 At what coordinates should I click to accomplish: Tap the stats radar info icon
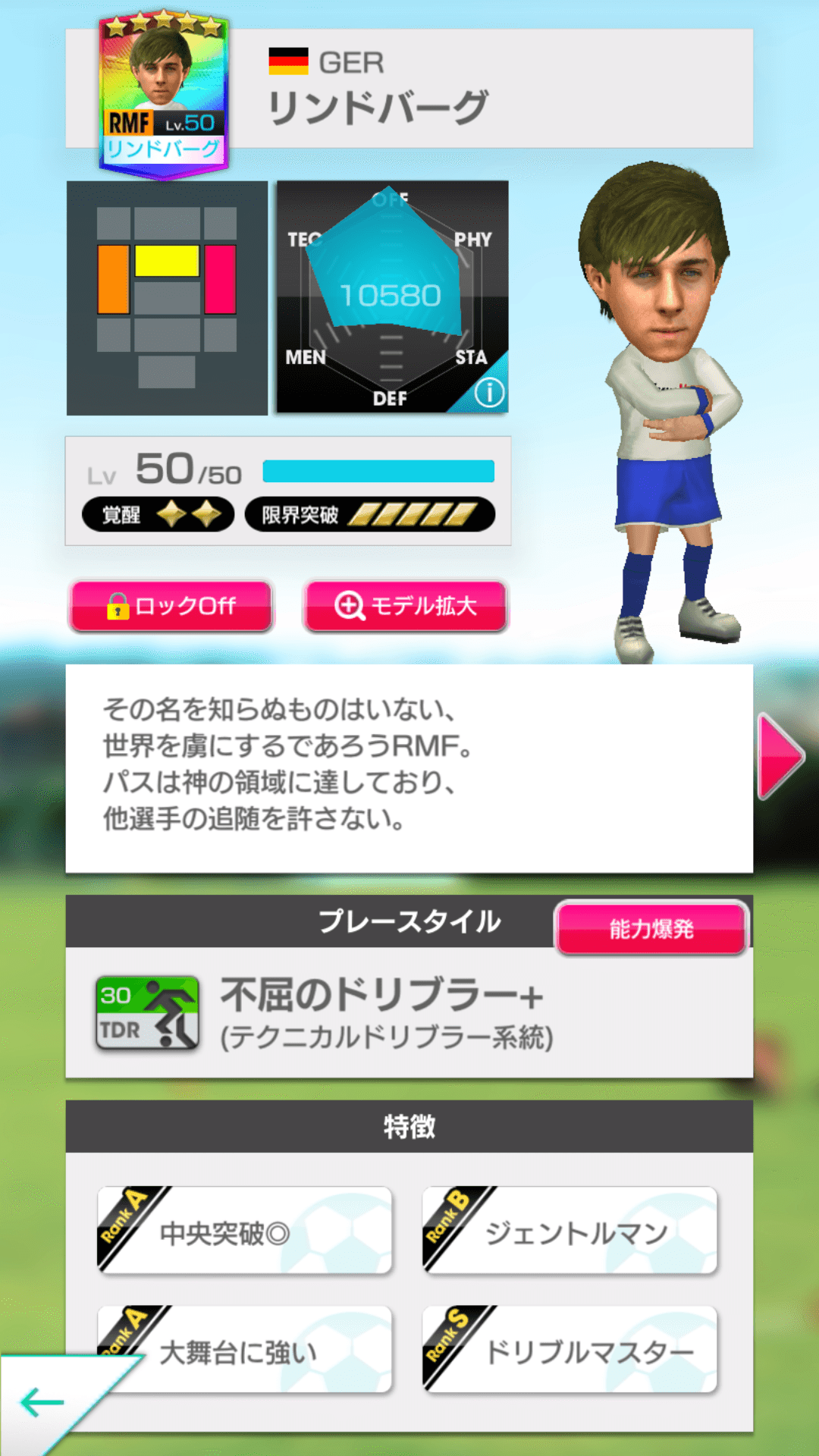[x=491, y=392]
